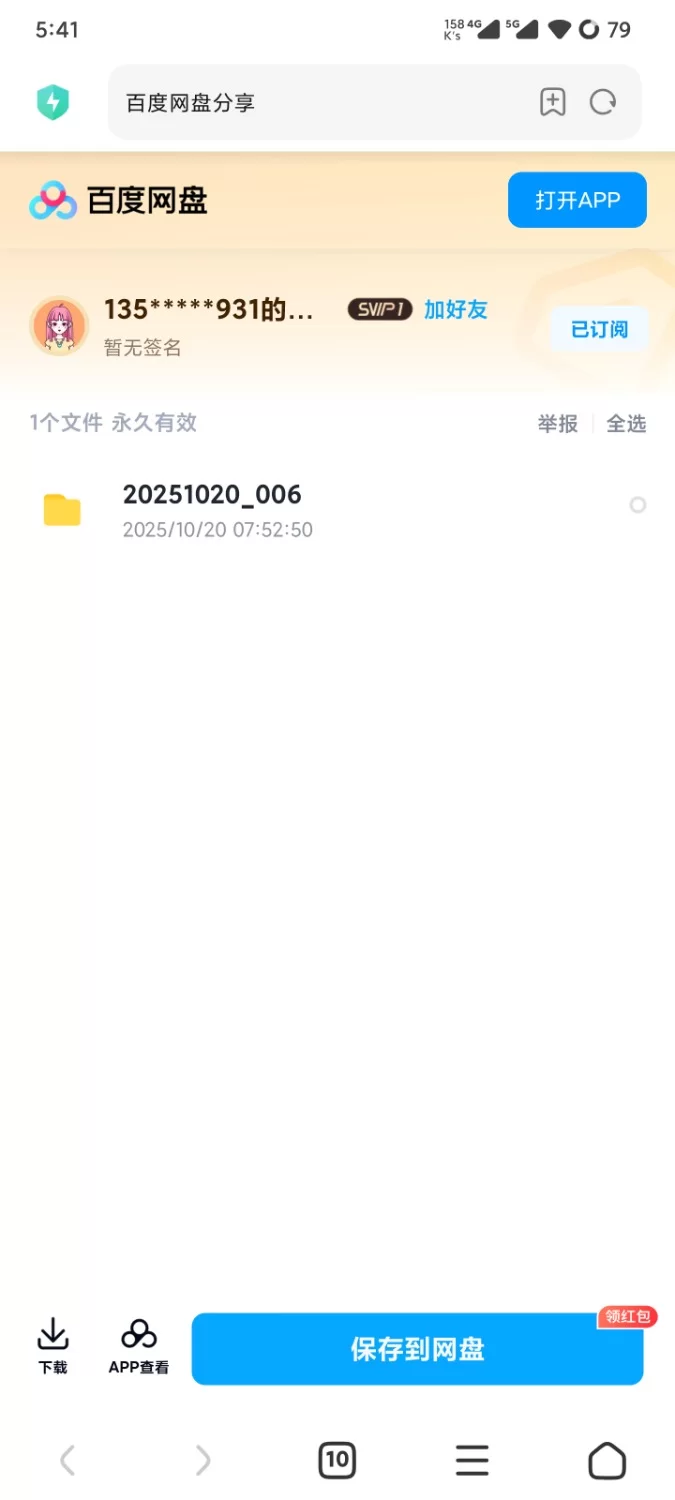Tap APP查看 to view in app
The image size is (675, 1500).
139,1346
